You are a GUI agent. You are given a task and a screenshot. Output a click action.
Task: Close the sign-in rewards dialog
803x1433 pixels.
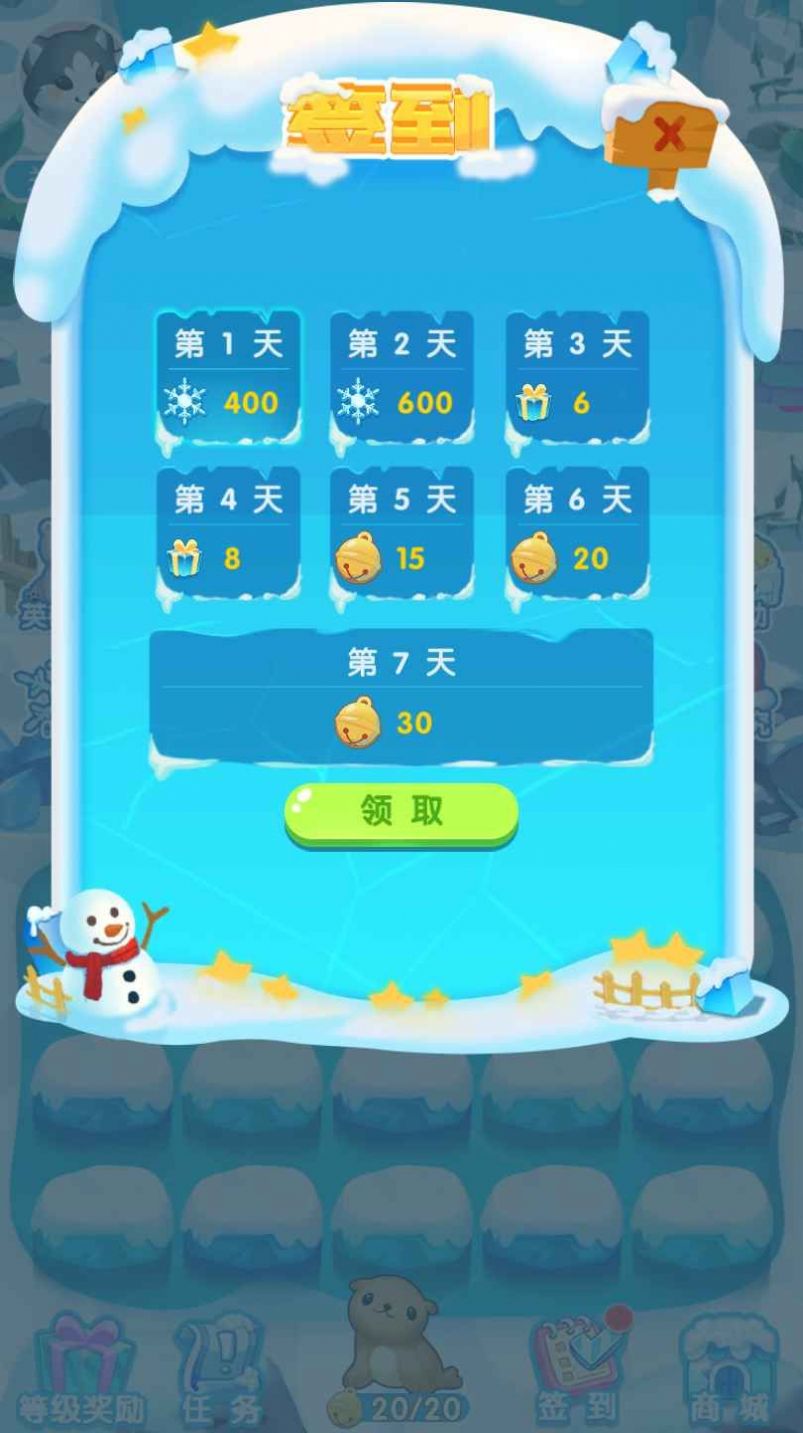click(x=668, y=133)
